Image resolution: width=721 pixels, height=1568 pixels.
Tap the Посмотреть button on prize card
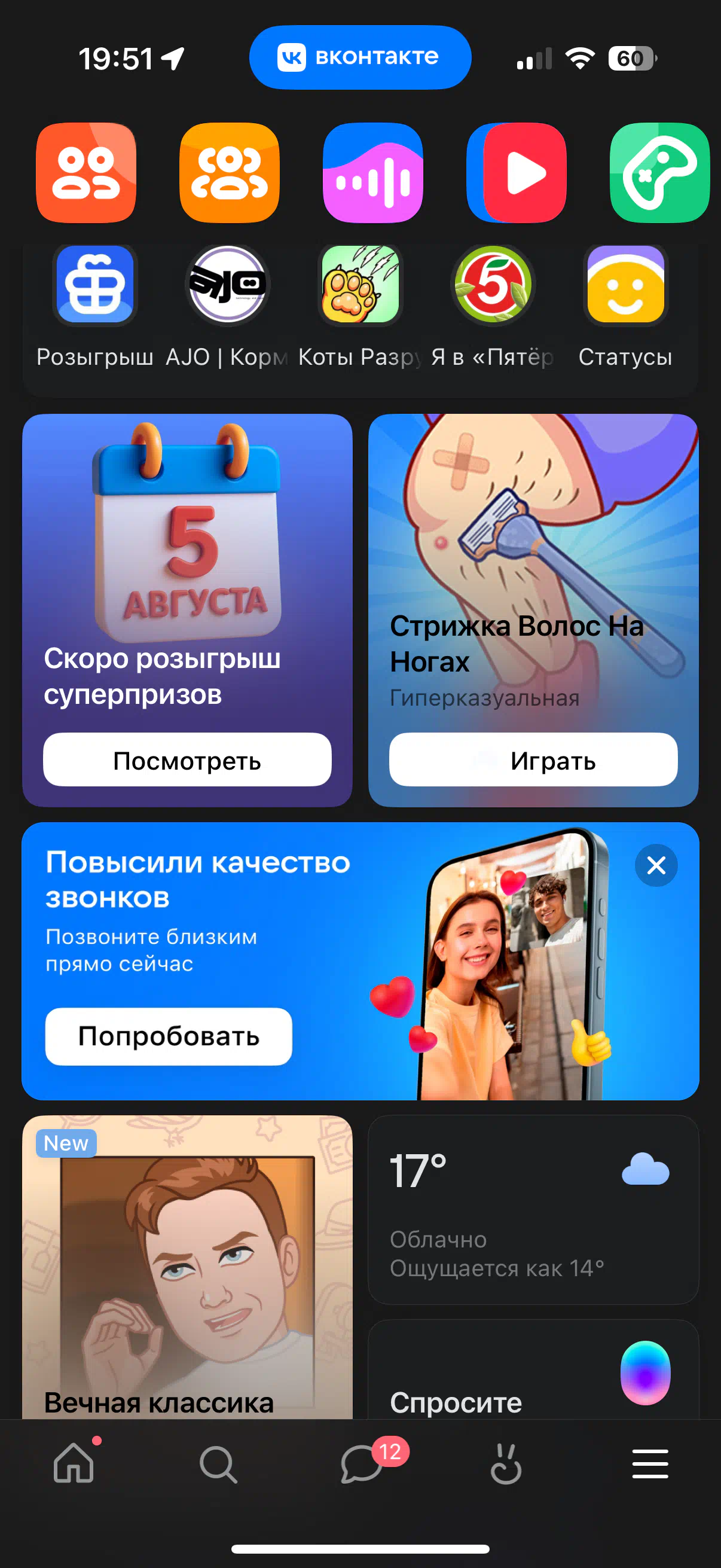[187, 759]
